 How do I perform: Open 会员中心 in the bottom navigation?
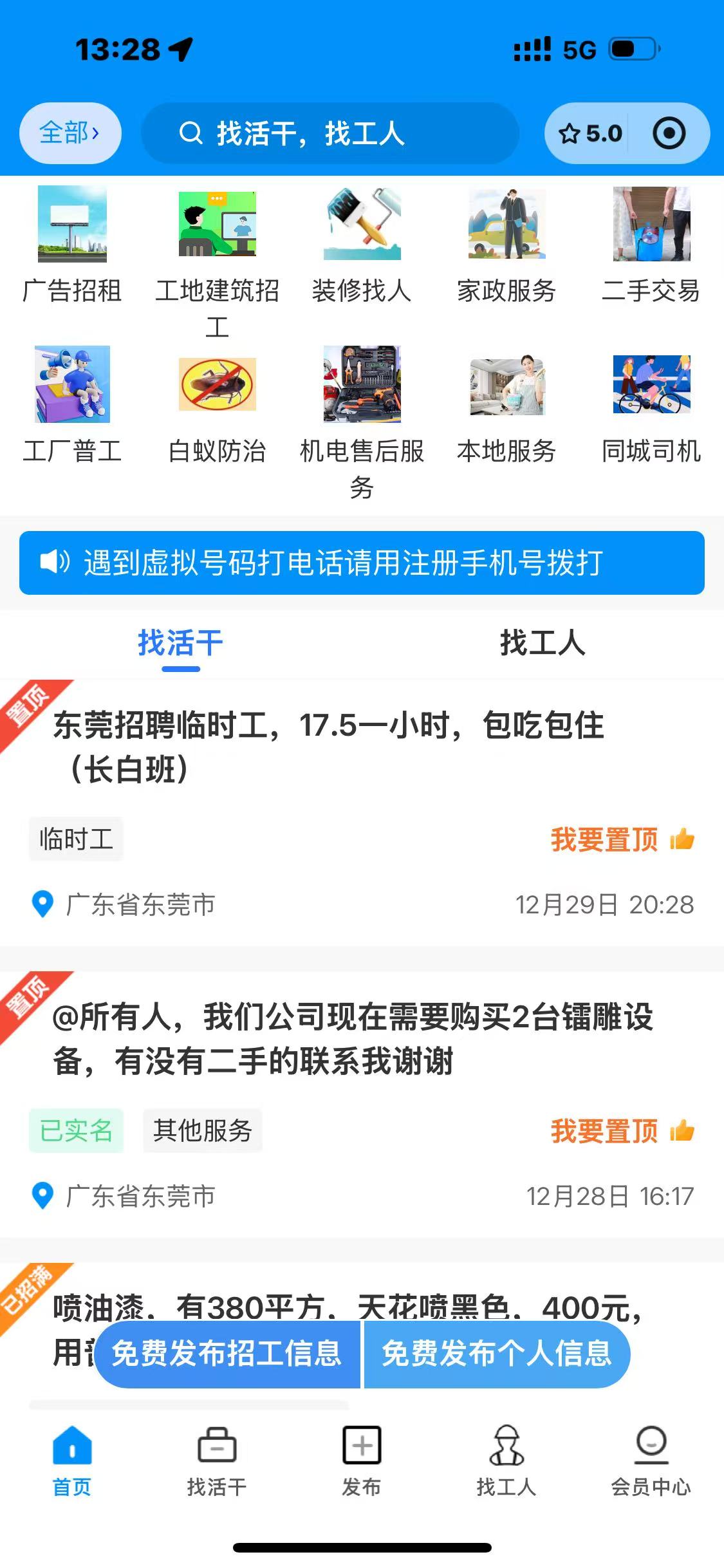[651, 1460]
